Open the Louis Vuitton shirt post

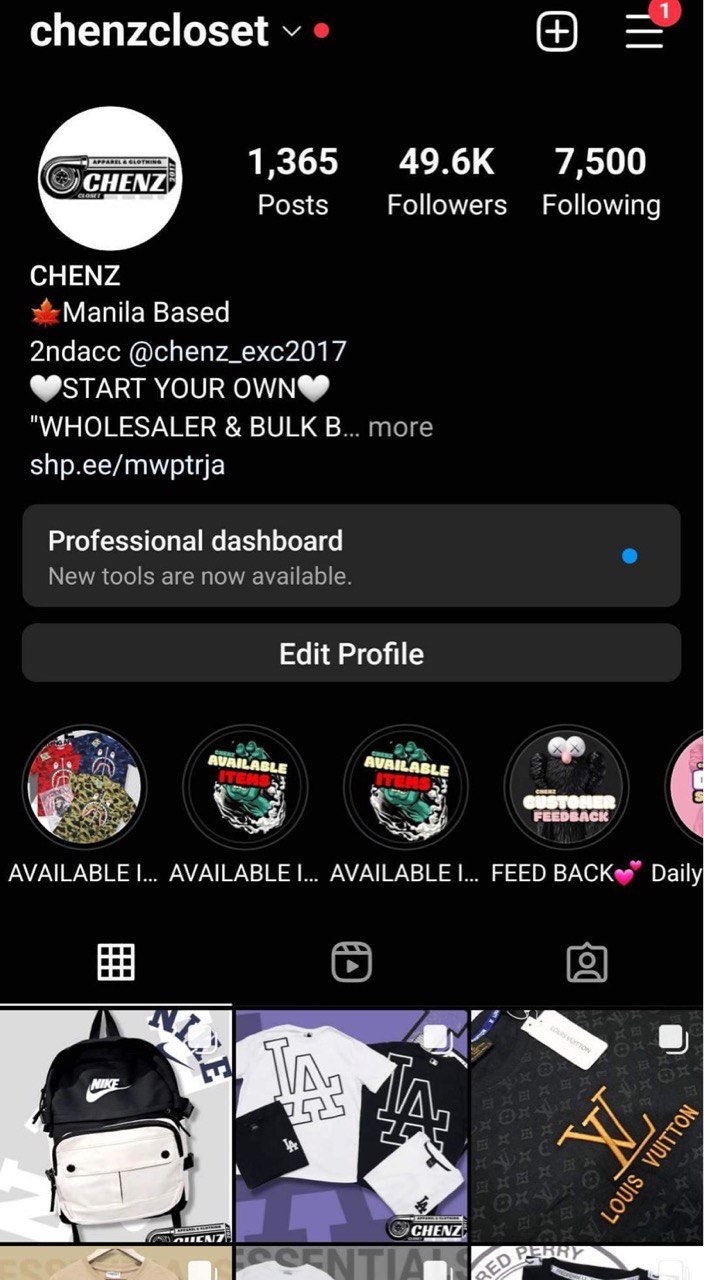coord(587,1125)
